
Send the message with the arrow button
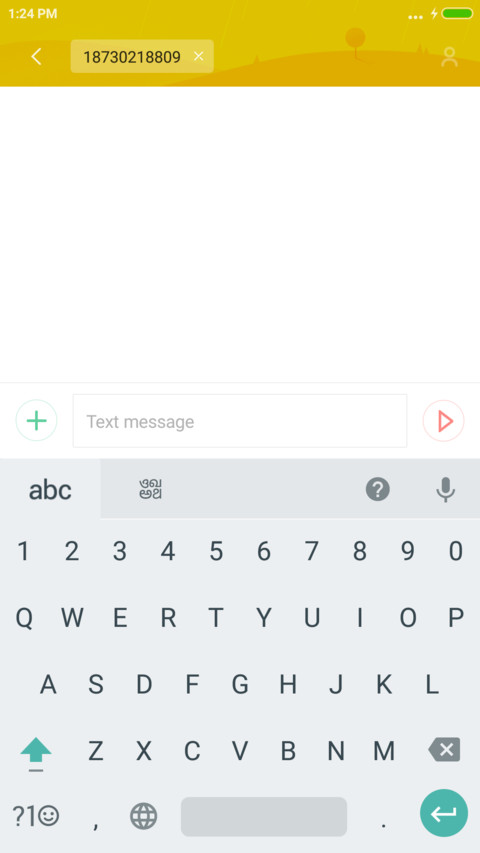click(x=444, y=421)
